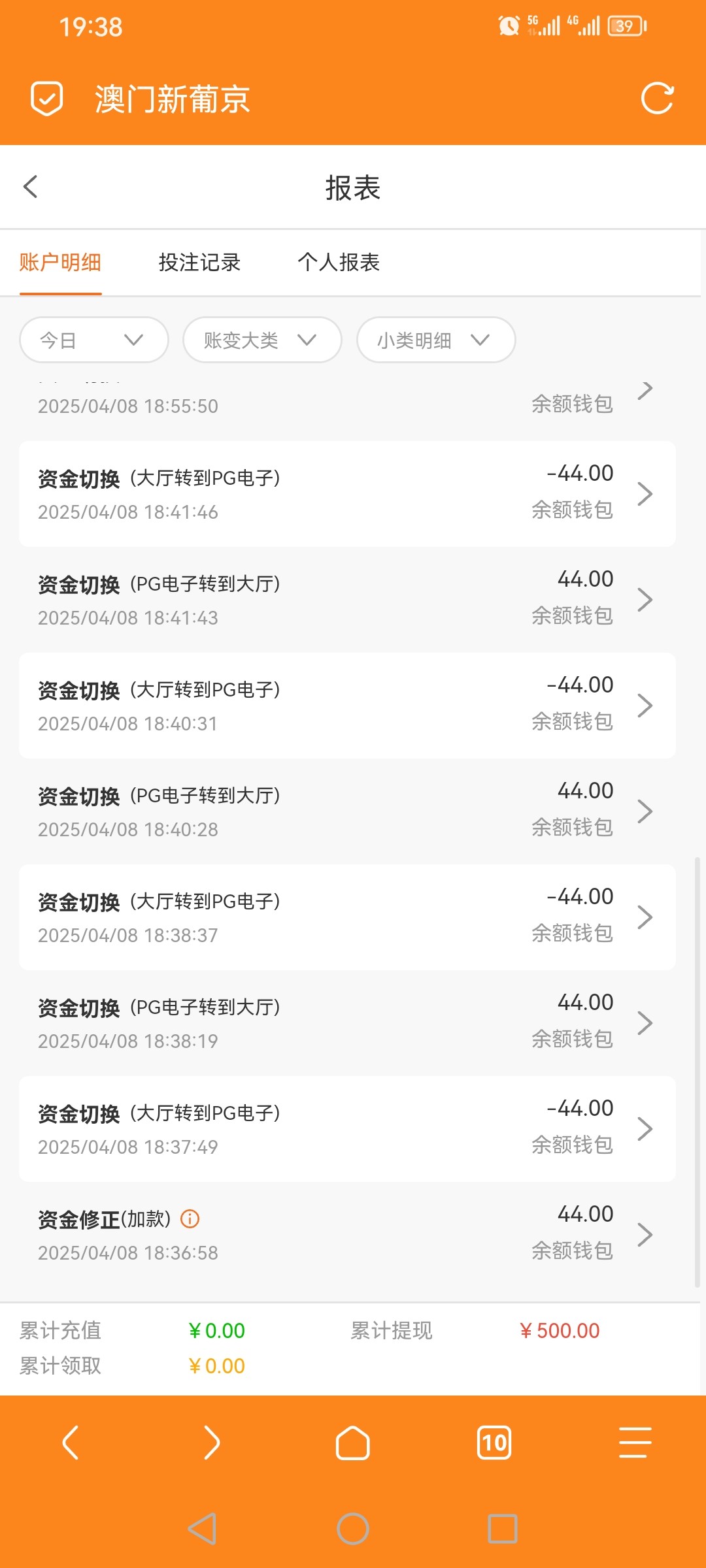Open the 小类明细 filter dropdown
This screenshot has width=706, height=1568.
[x=436, y=340]
